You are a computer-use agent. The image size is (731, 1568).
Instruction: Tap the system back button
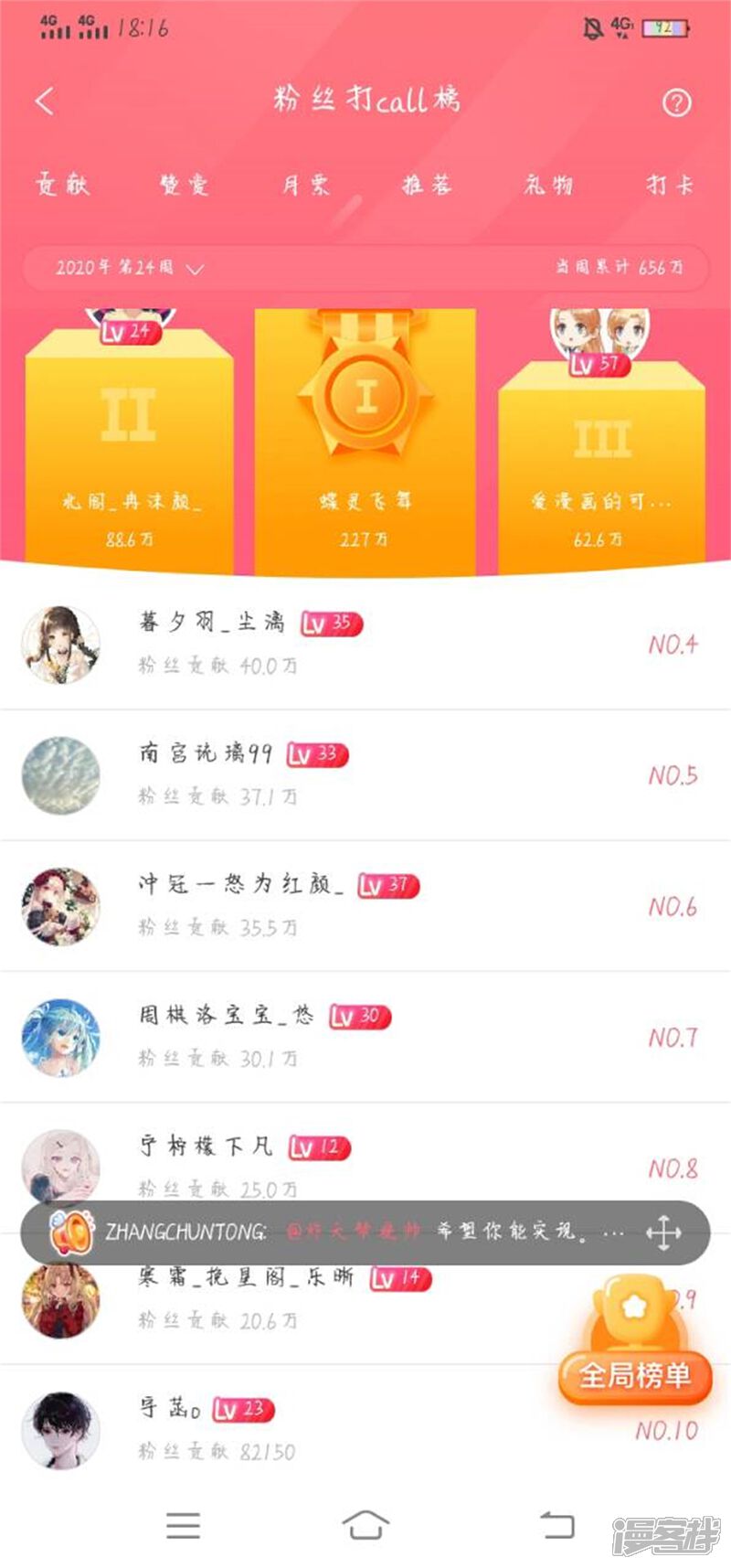click(557, 1525)
